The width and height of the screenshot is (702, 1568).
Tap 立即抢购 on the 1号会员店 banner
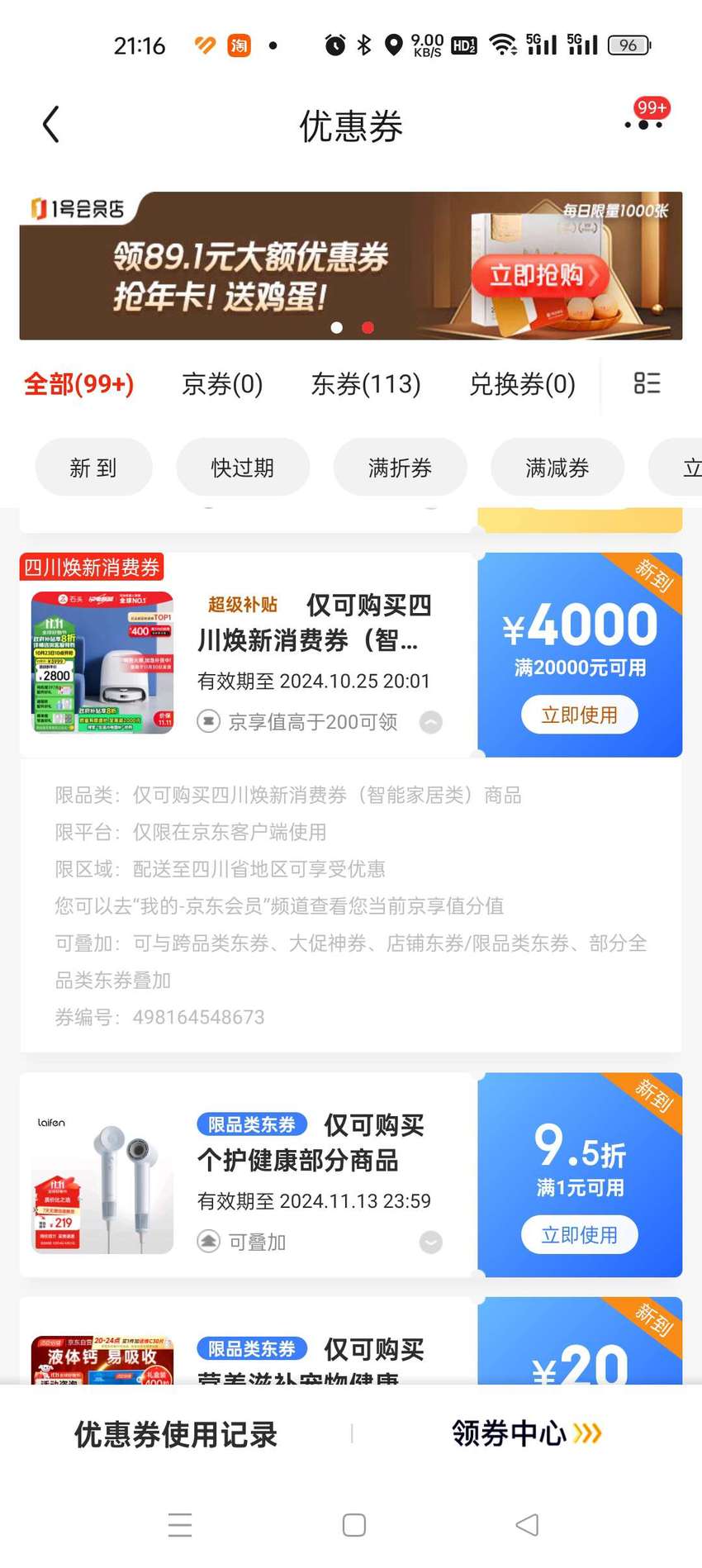(540, 276)
